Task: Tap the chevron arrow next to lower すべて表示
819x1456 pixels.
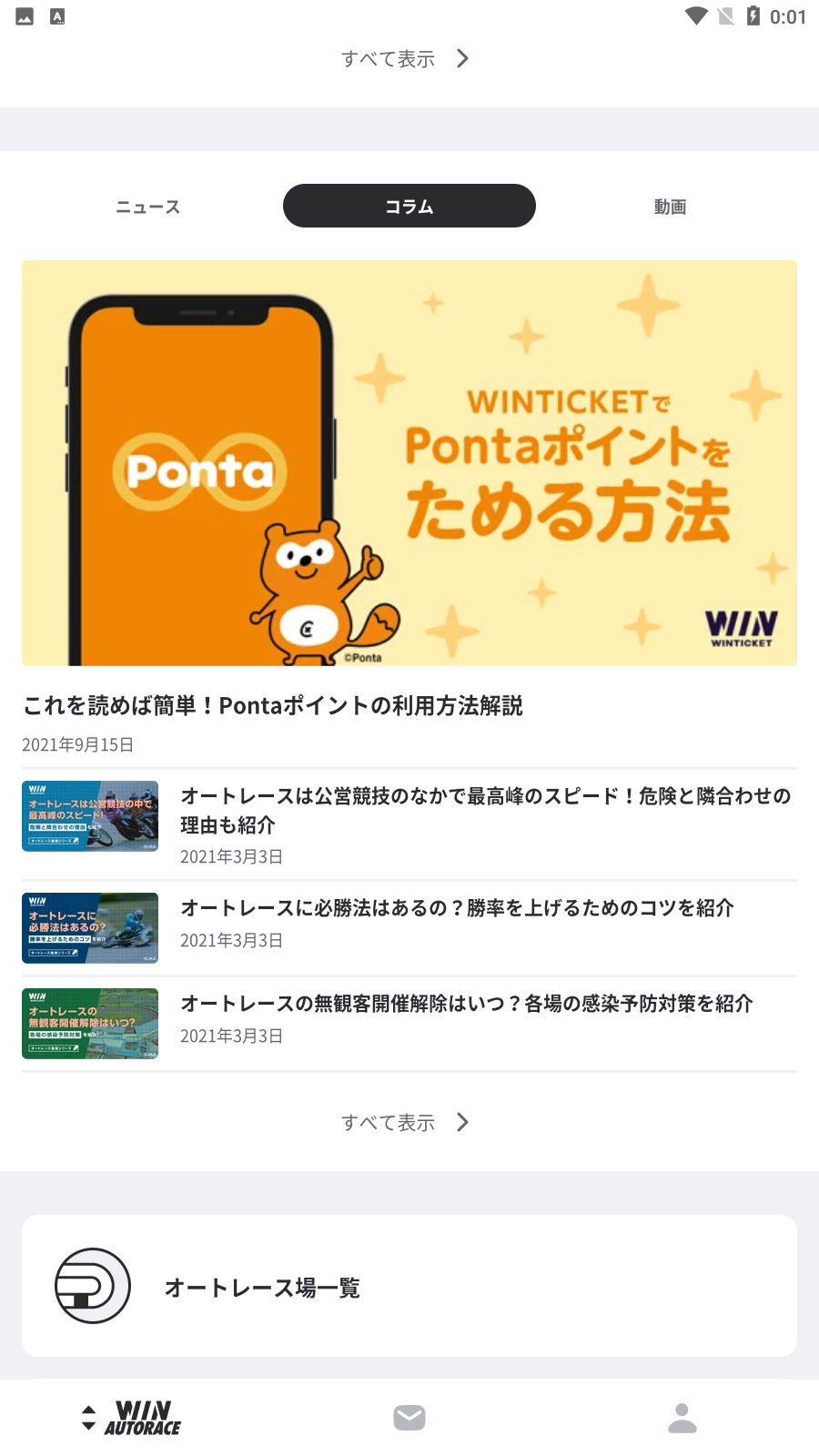Action: [x=463, y=1122]
